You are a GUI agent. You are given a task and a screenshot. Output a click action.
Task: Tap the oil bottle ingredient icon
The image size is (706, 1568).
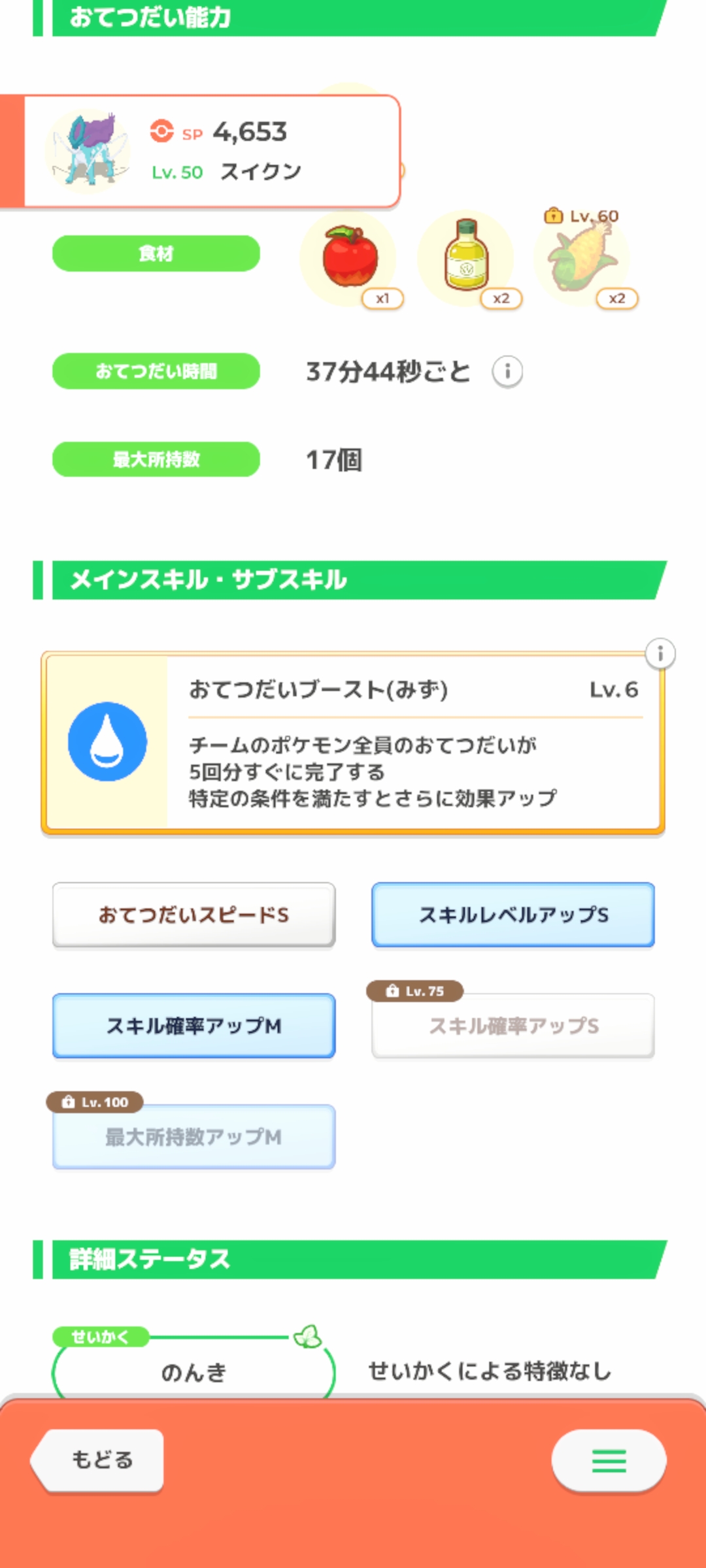coord(466,258)
